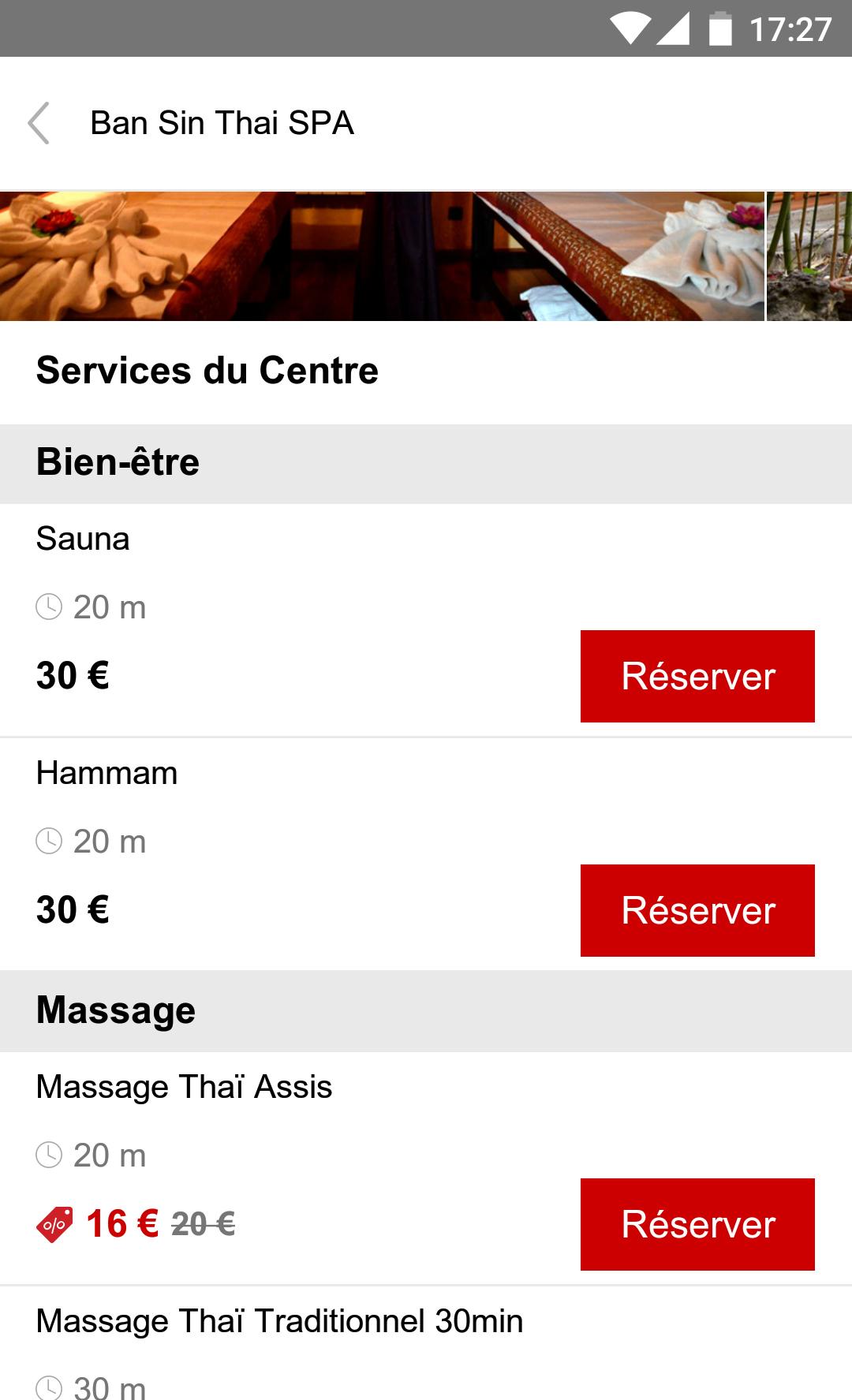Tap Réserver for the Sauna service

pyautogui.click(x=697, y=676)
